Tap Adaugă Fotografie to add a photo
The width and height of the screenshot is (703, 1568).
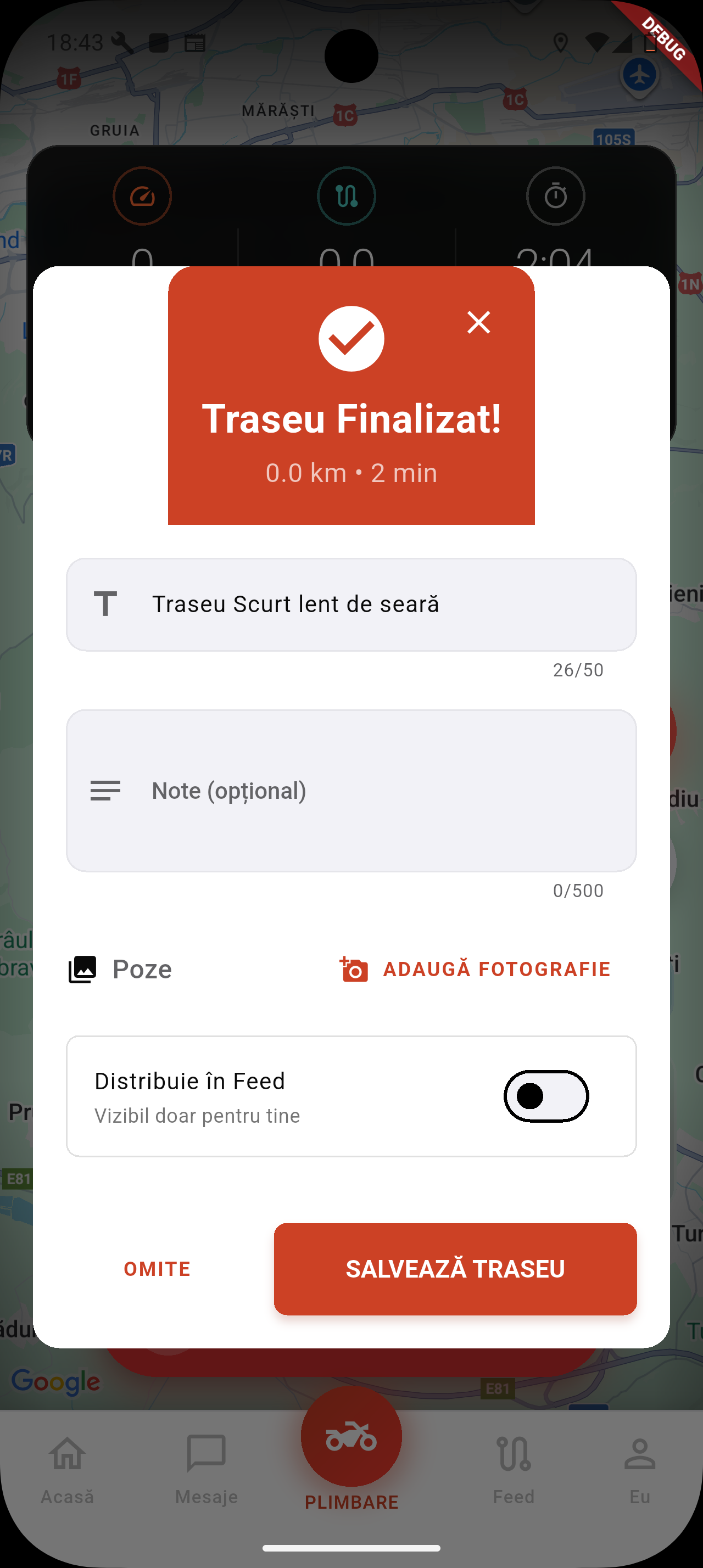[x=475, y=969]
